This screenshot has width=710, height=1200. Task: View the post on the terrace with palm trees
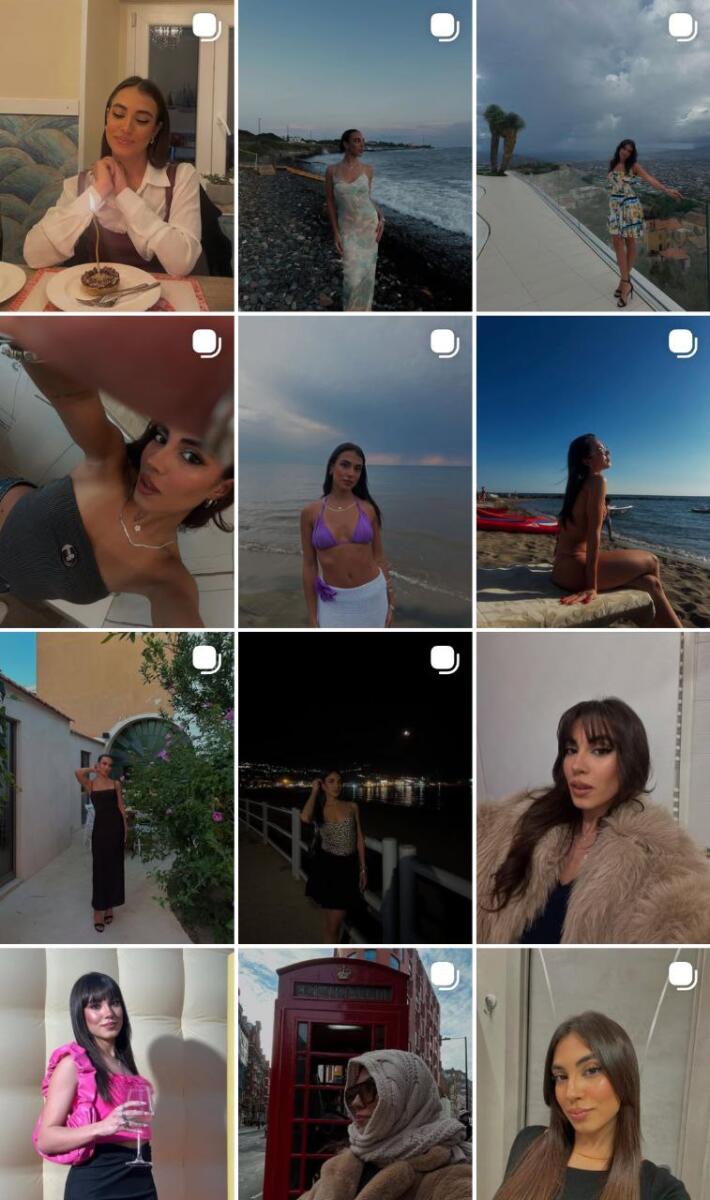point(593,155)
